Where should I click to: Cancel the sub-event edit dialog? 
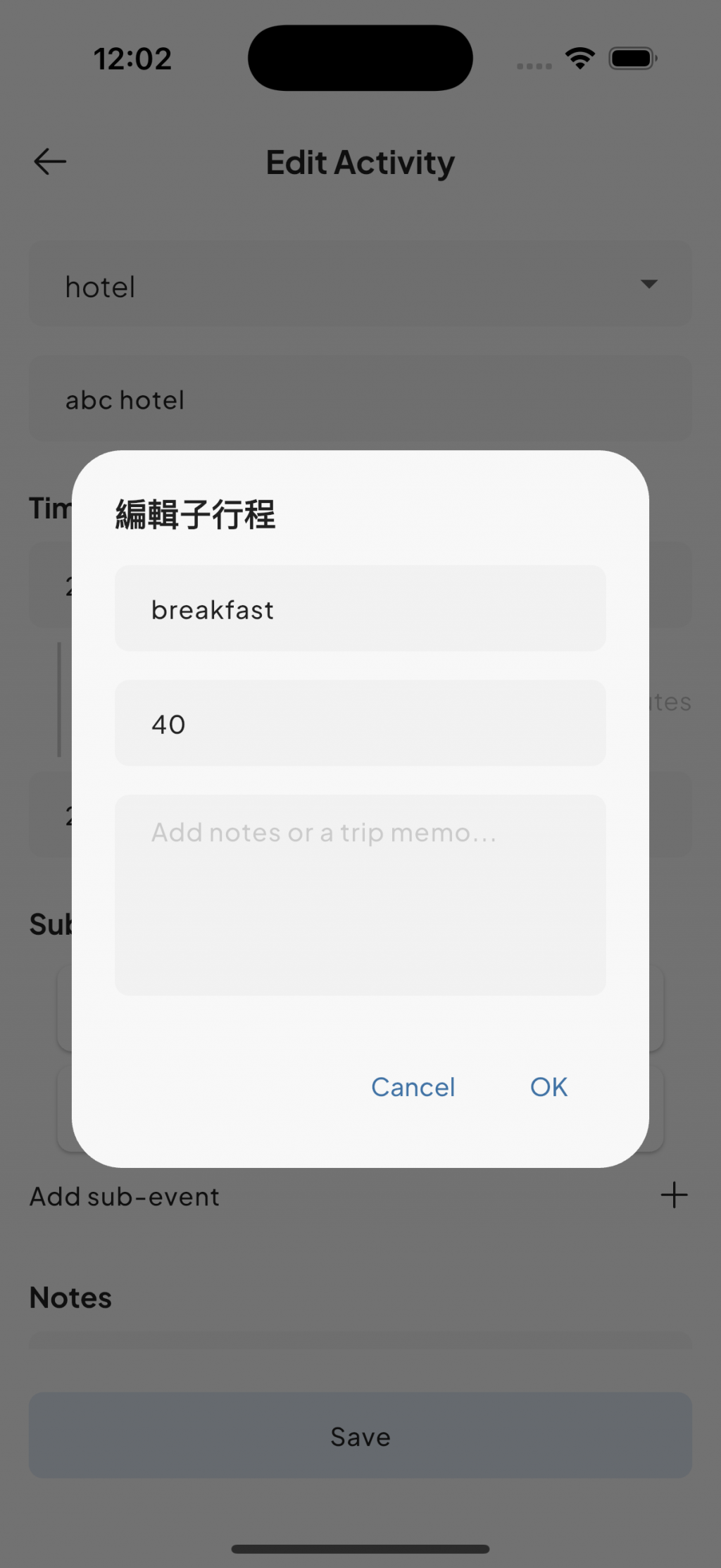(413, 1087)
